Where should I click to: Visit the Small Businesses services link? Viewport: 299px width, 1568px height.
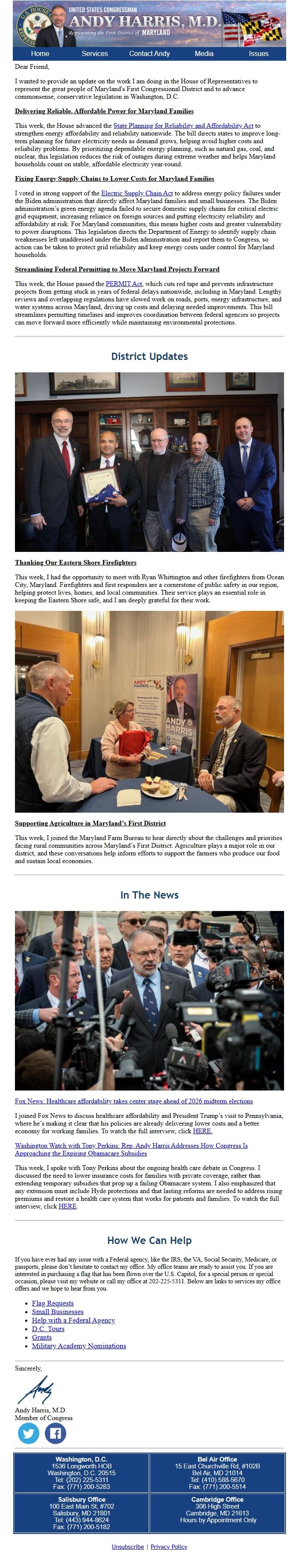[58, 1312]
